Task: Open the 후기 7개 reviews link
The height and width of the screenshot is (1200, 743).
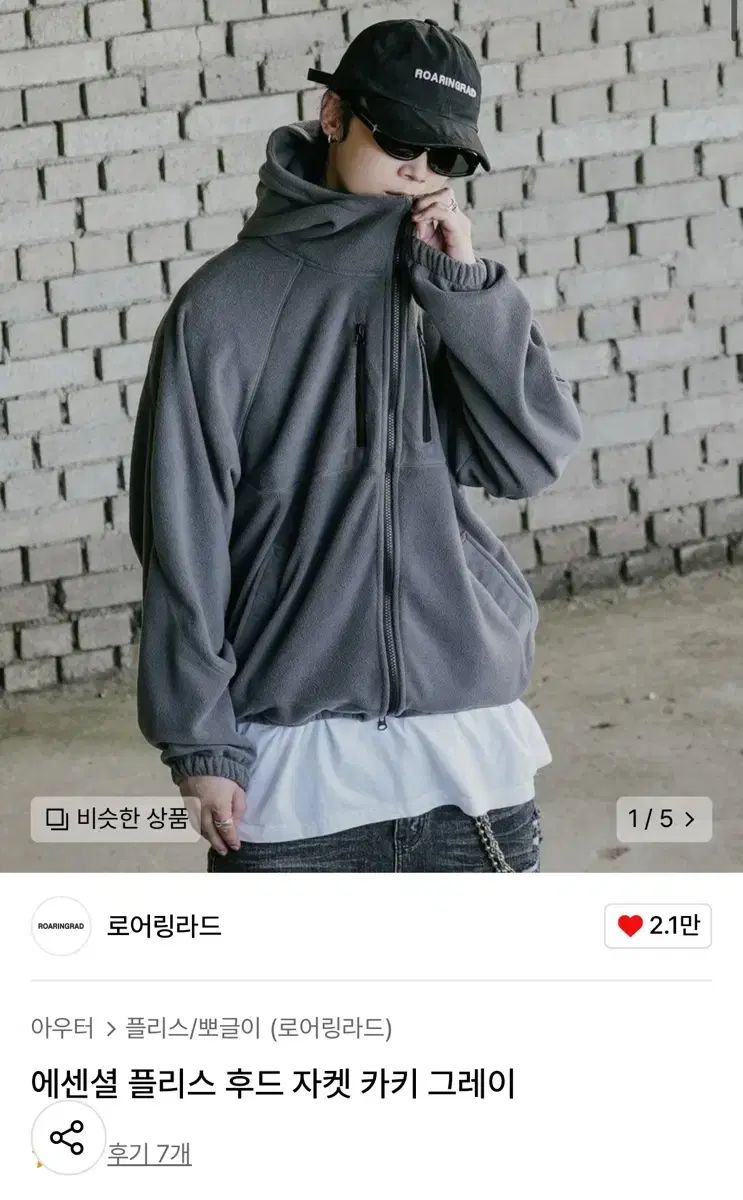Action: [x=149, y=1153]
